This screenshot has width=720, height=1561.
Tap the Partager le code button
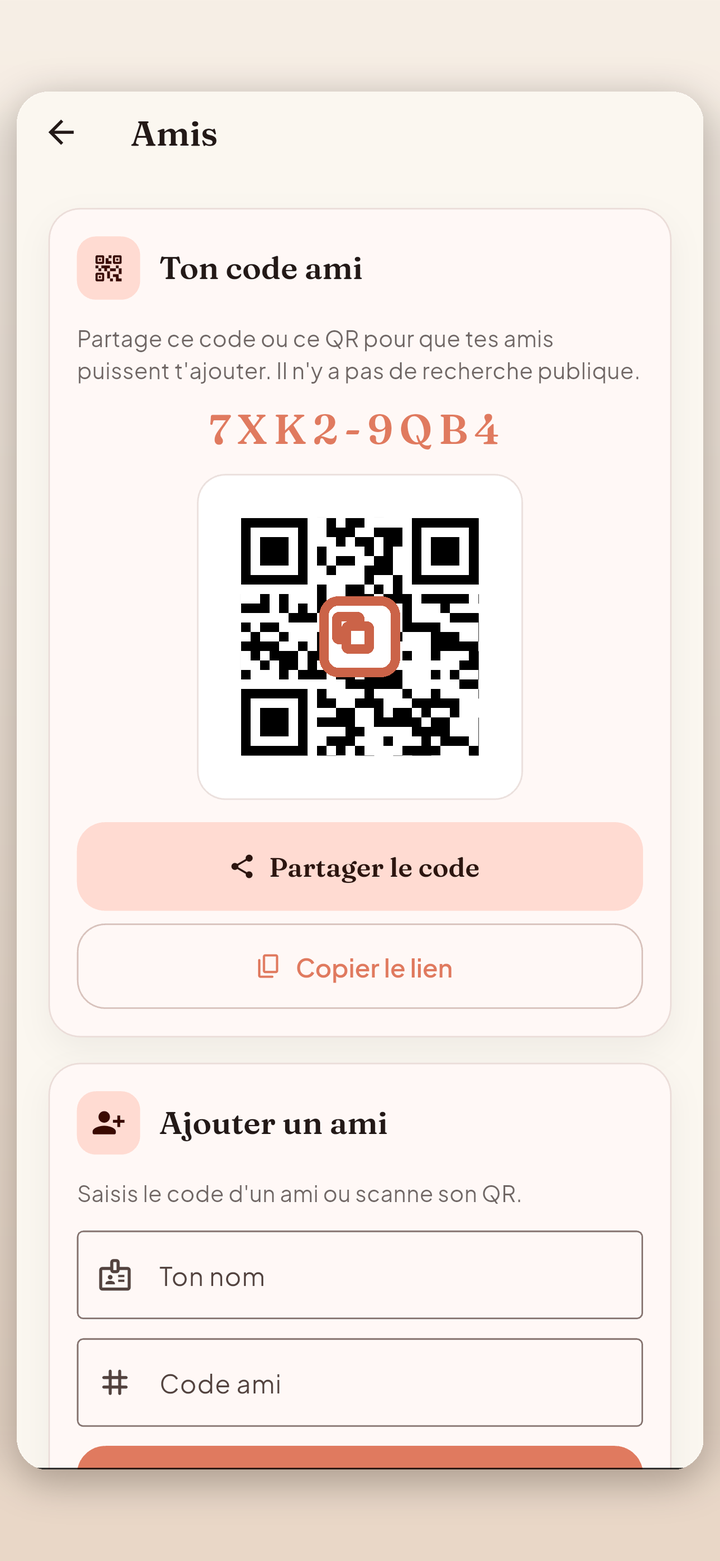pos(360,867)
